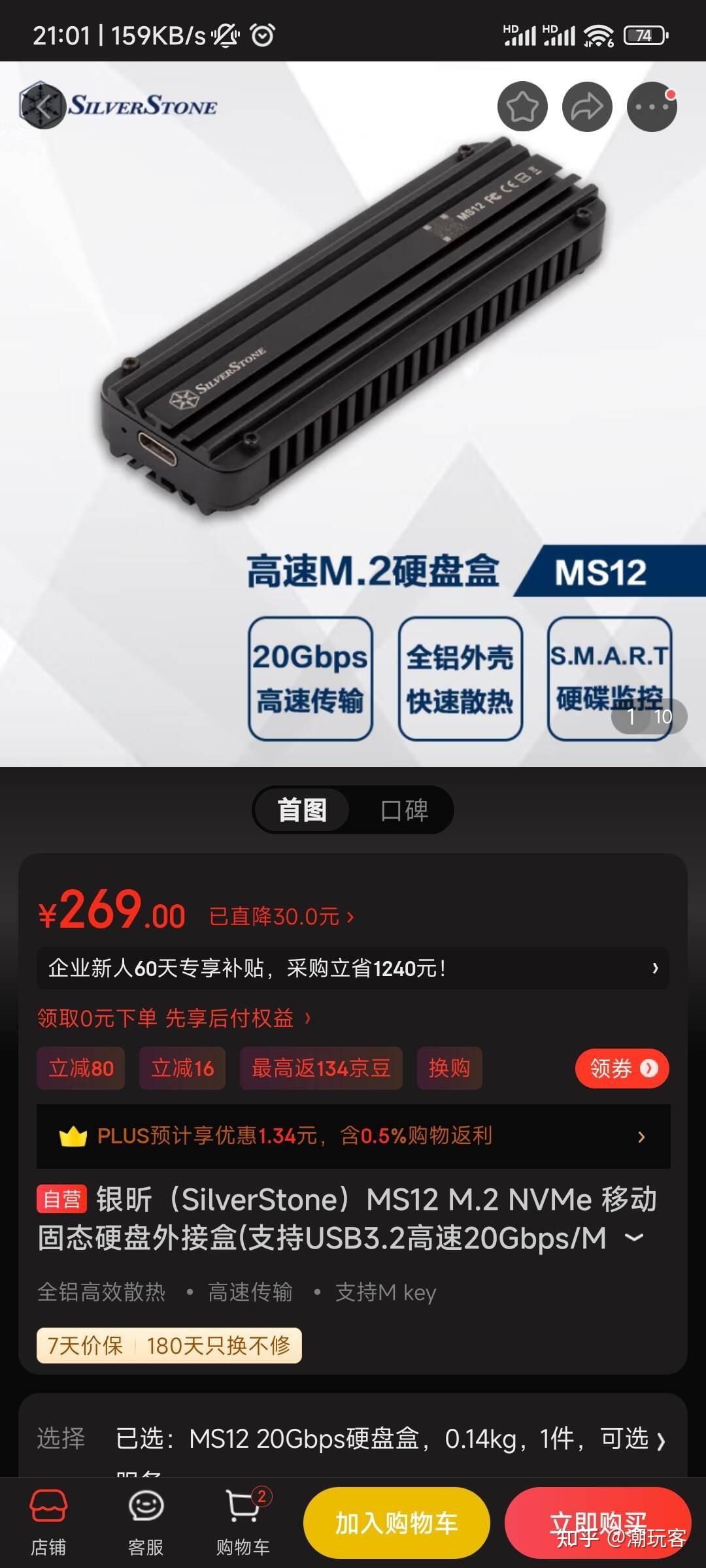Image resolution: width=706 pixels, height=1568 pixels.
Task: Stay on the 首图 tab
Action: tap(301, 809)
